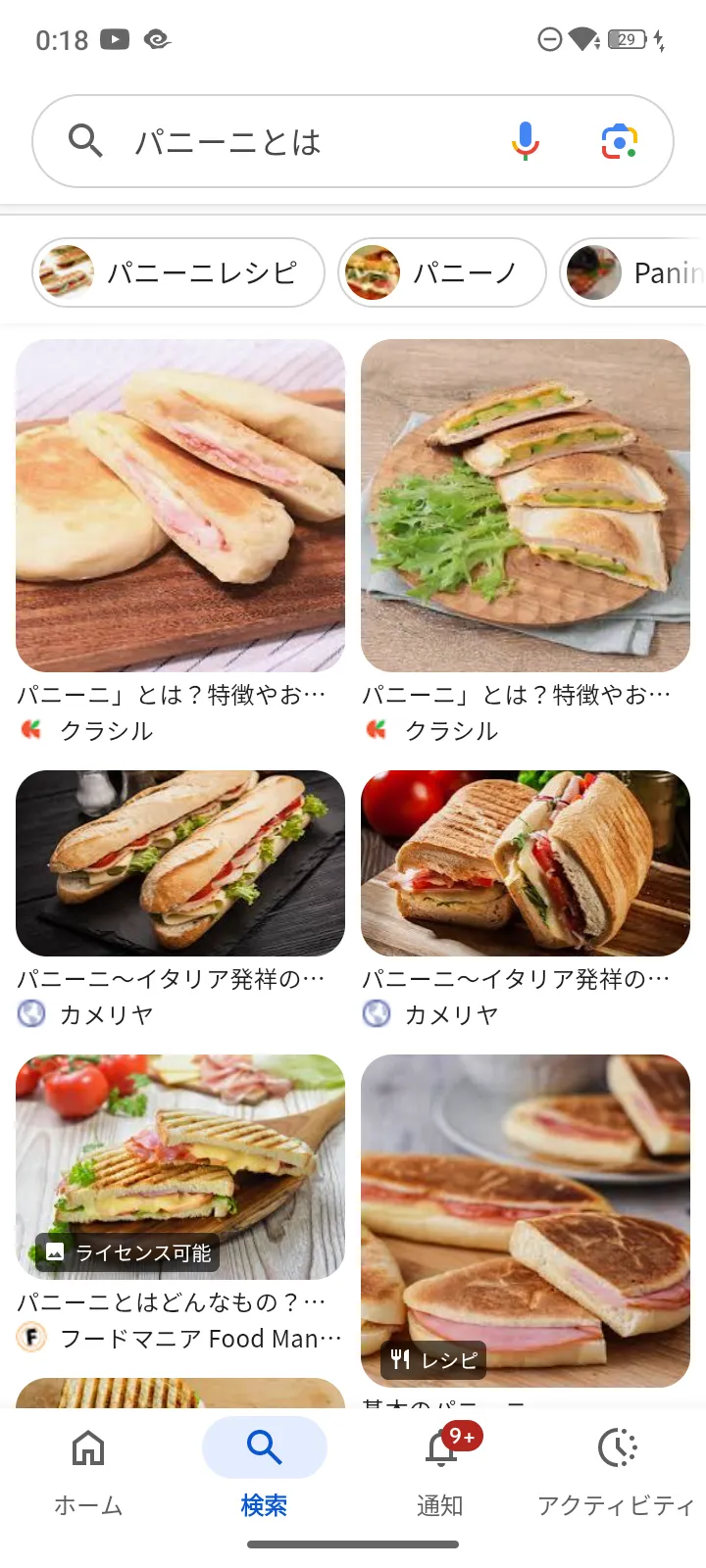Select the パニーニレシピ suggestion chip
Image resolution: width=706 pixels, height=1568 pixels.
coord(178,272)
